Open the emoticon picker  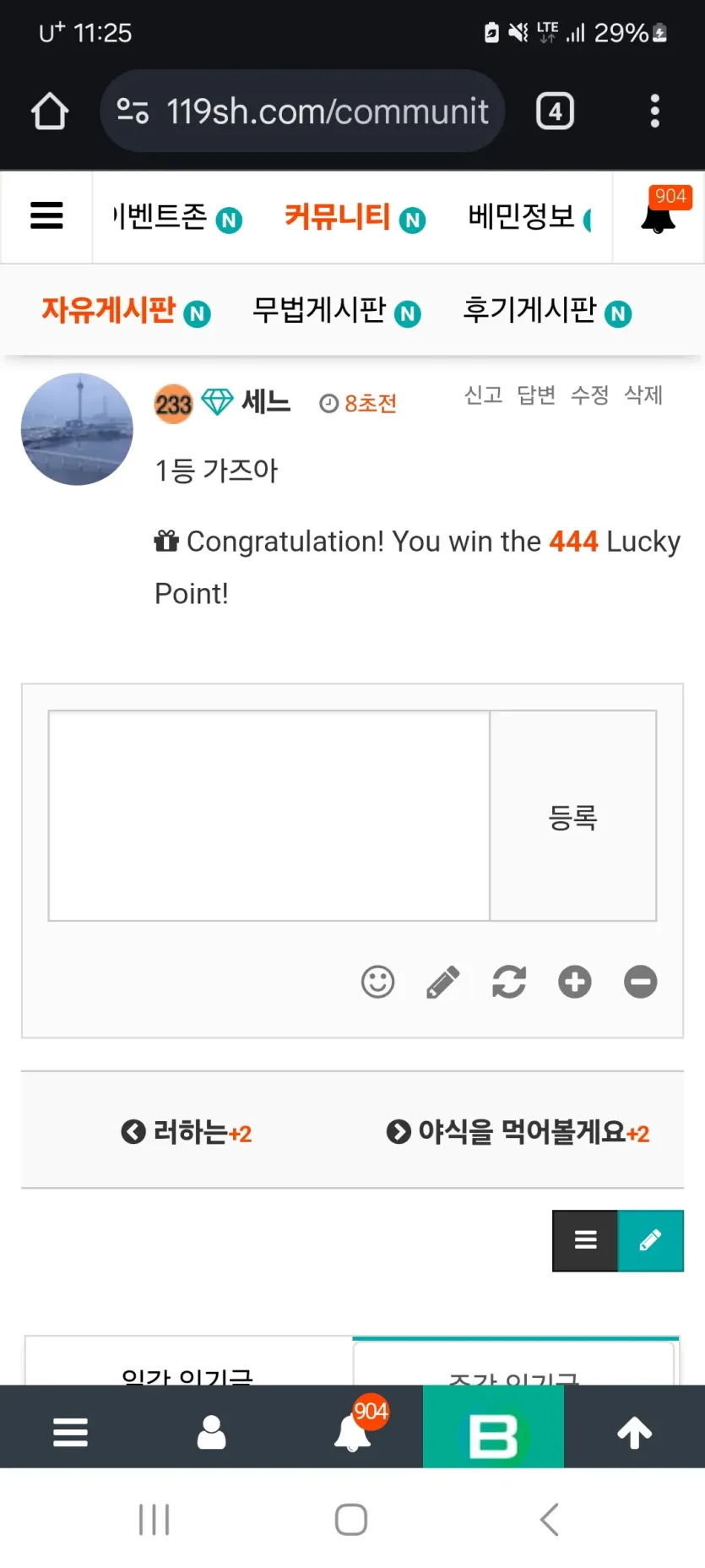coord(377,982)
